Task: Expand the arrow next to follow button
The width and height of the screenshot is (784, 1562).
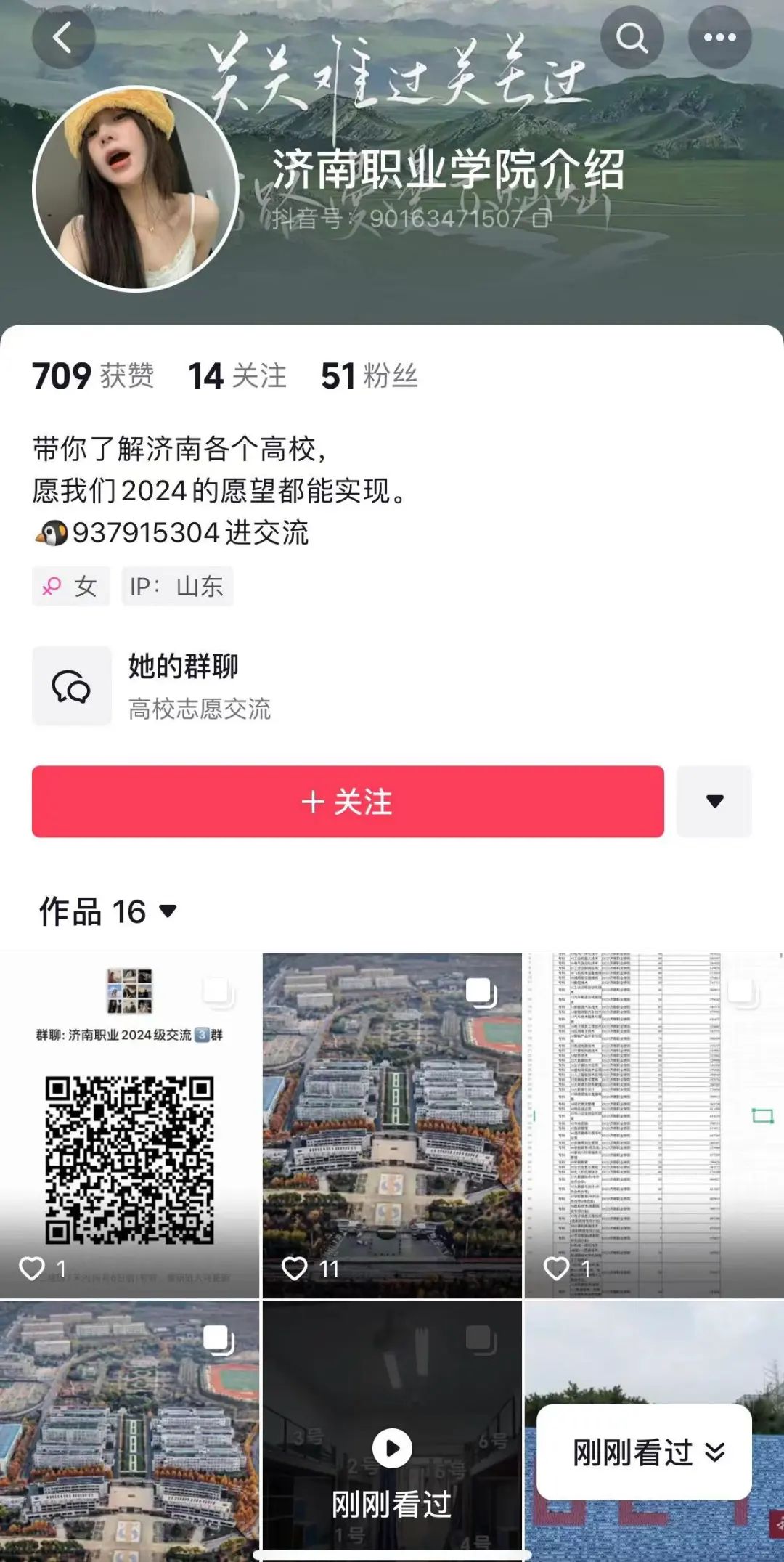Action: [x=714, y=802]
